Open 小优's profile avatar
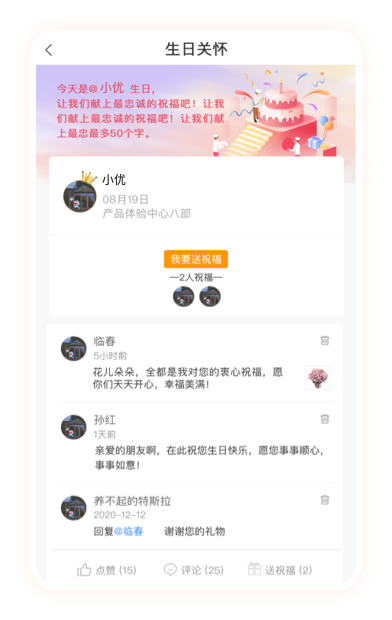The width and height of the screenshot is (392, 620). click(80, 196)
